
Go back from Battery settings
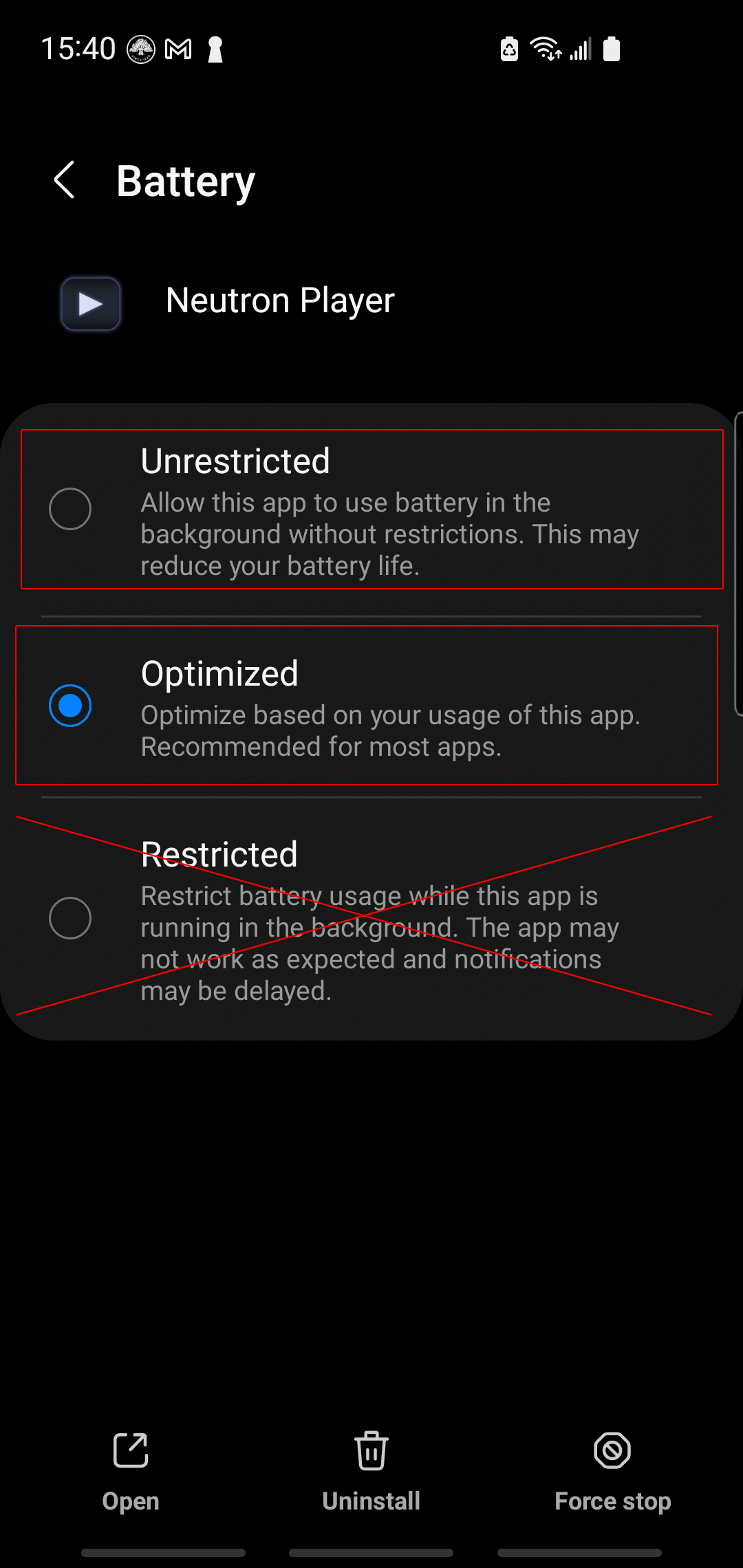[x=65, y=181]
